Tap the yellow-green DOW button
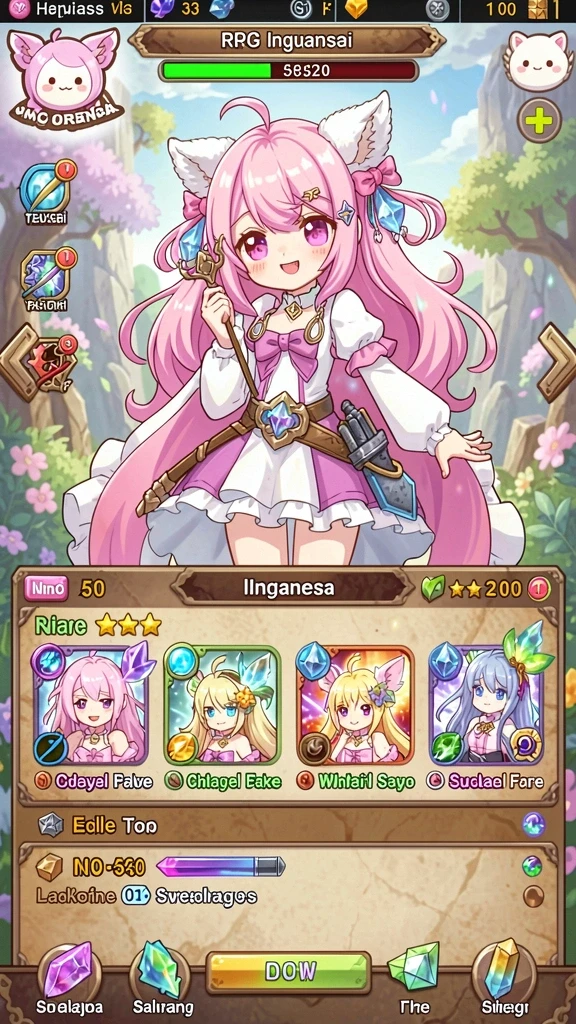The image size is (576, 1024). [289, 972]
